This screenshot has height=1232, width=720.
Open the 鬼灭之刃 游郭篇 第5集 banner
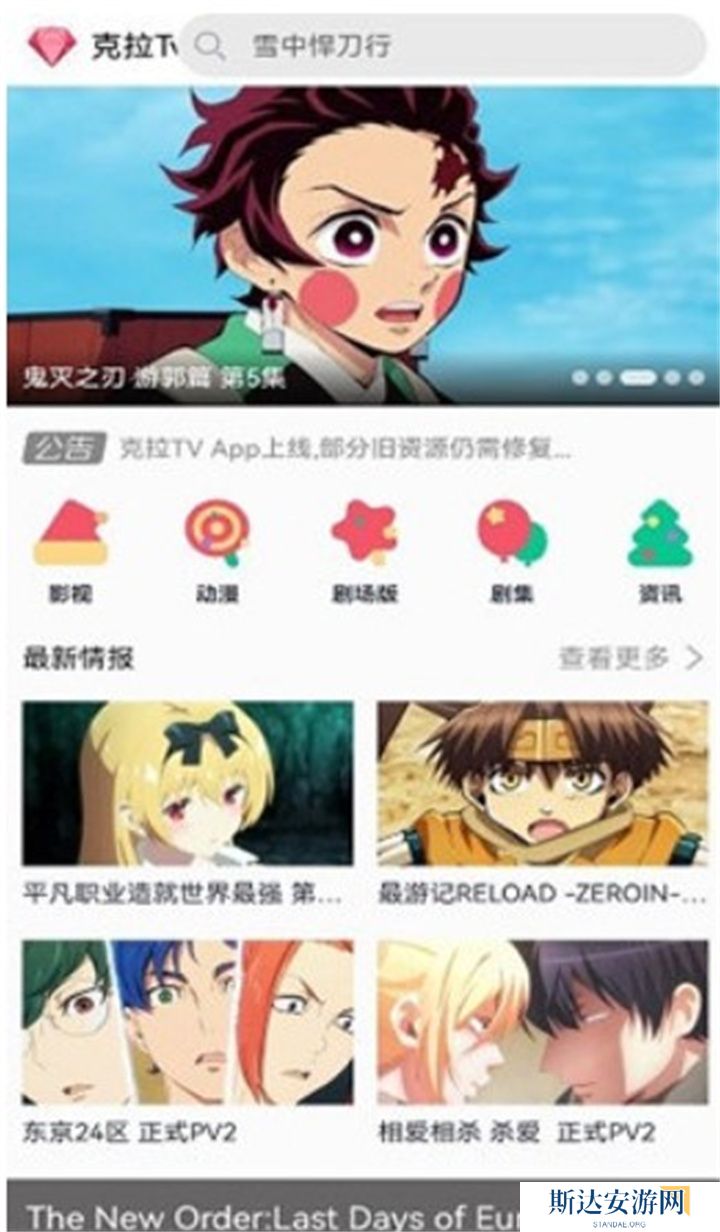click(x=362, y=245)
